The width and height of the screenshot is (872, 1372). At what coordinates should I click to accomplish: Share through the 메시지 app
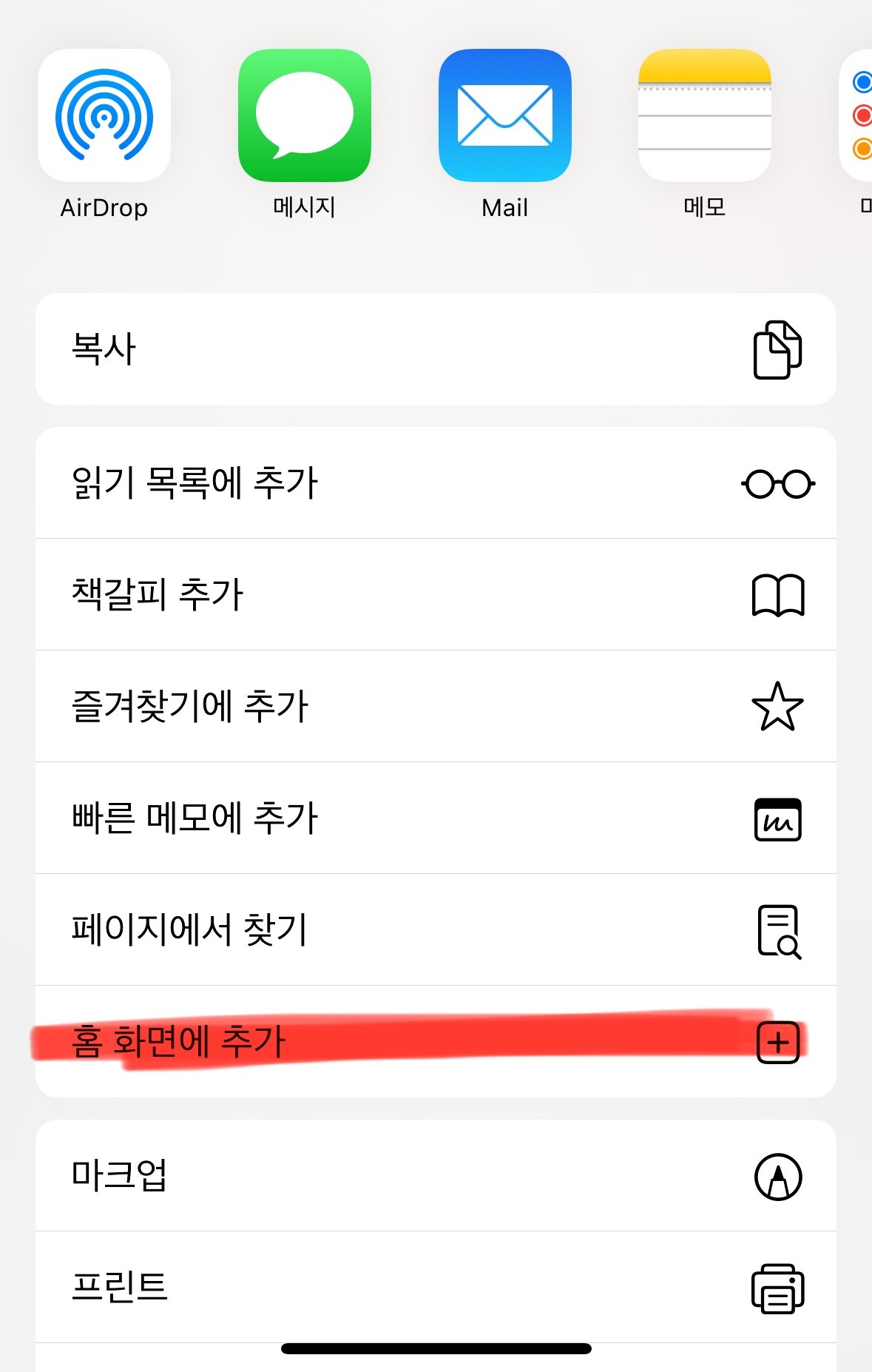tap(304, 116)
